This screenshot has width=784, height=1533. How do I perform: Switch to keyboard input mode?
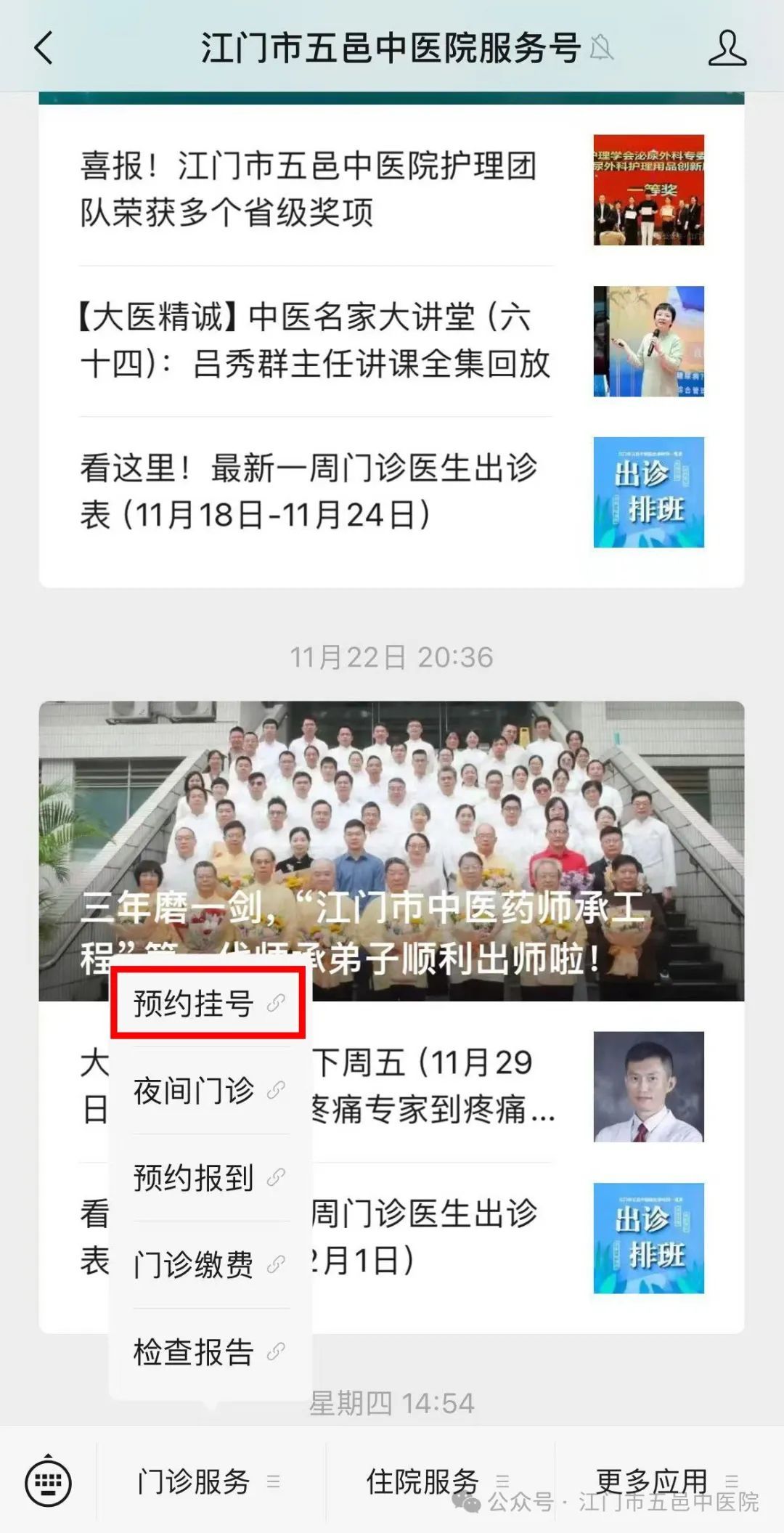[48, 1481]
